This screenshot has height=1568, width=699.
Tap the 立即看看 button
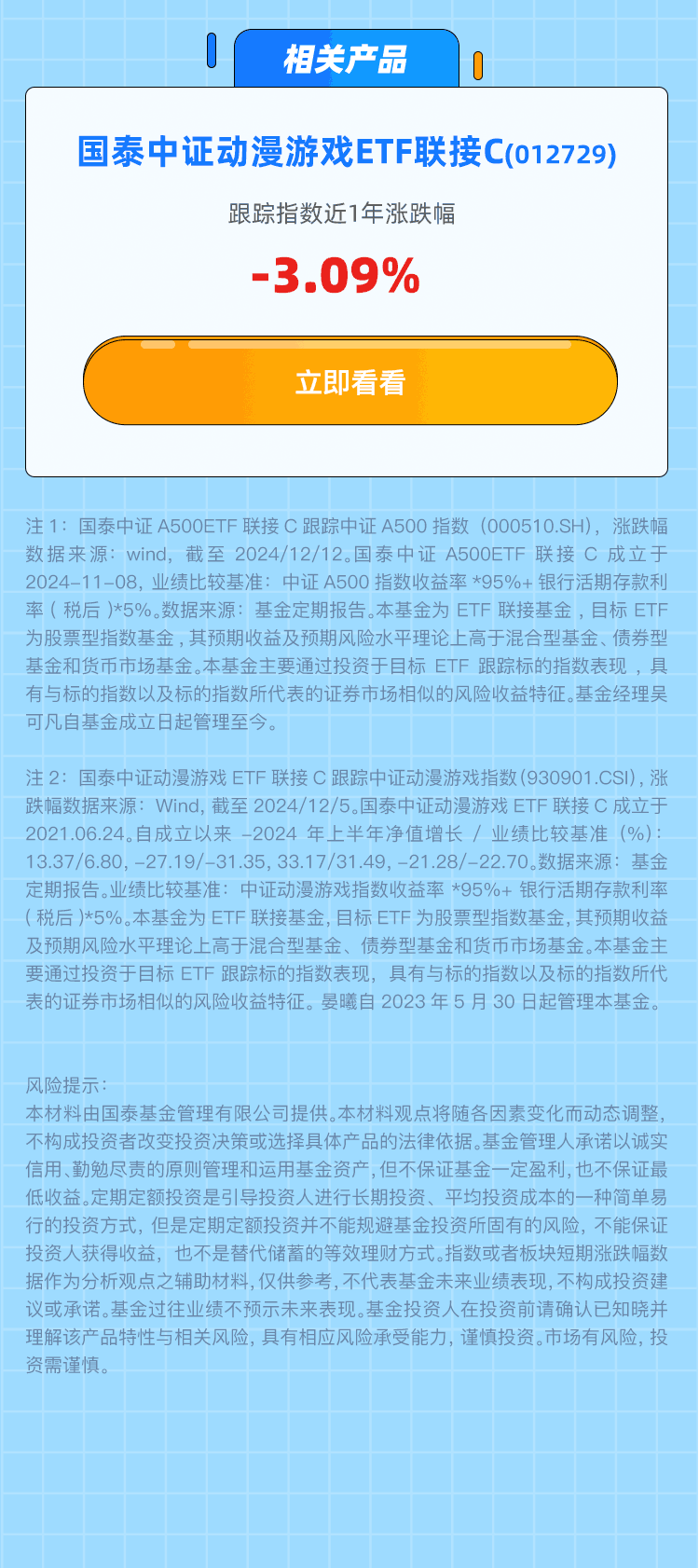coord(349,381)
